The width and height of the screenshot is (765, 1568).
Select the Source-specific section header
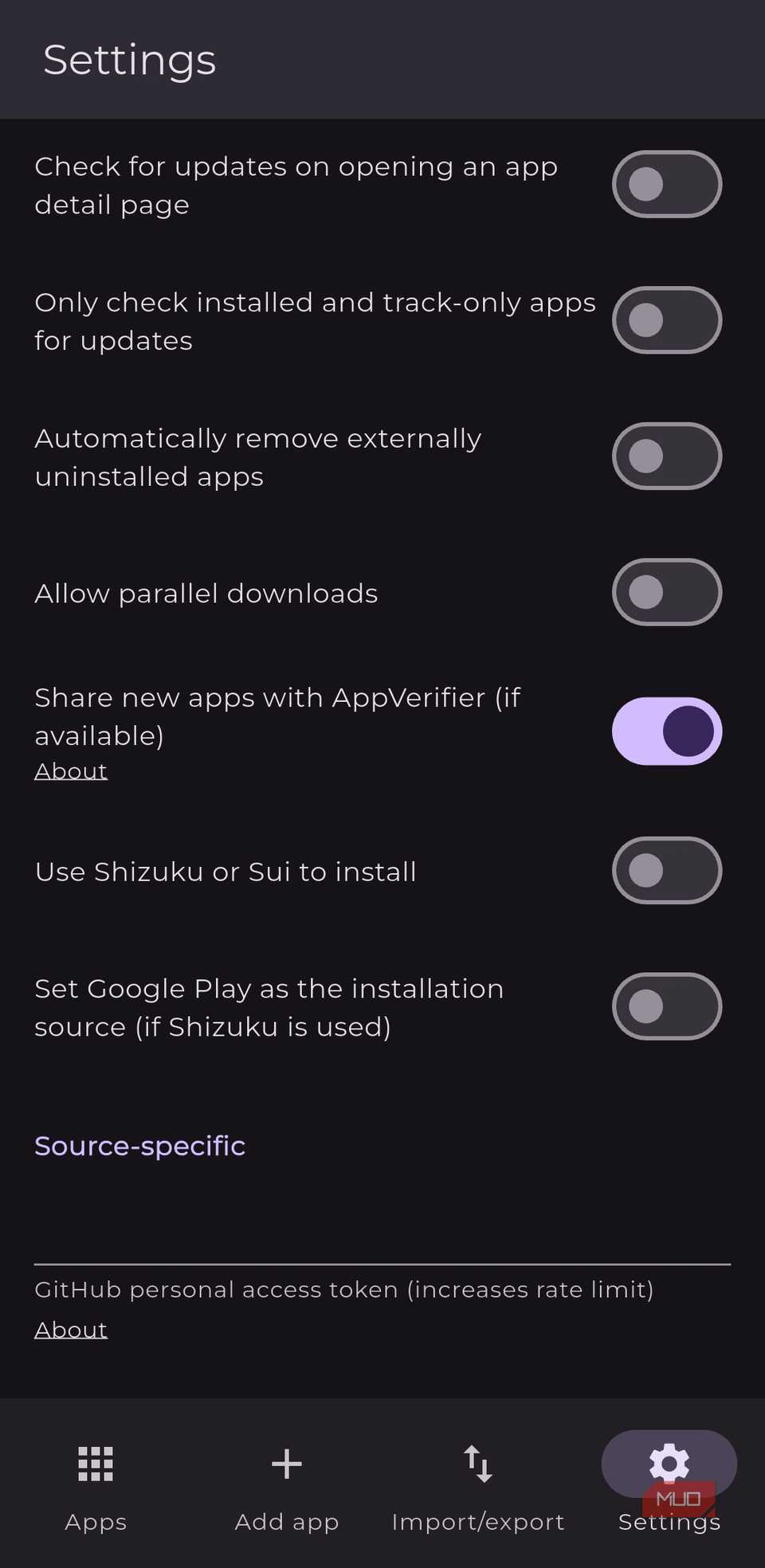[139, 1146]
